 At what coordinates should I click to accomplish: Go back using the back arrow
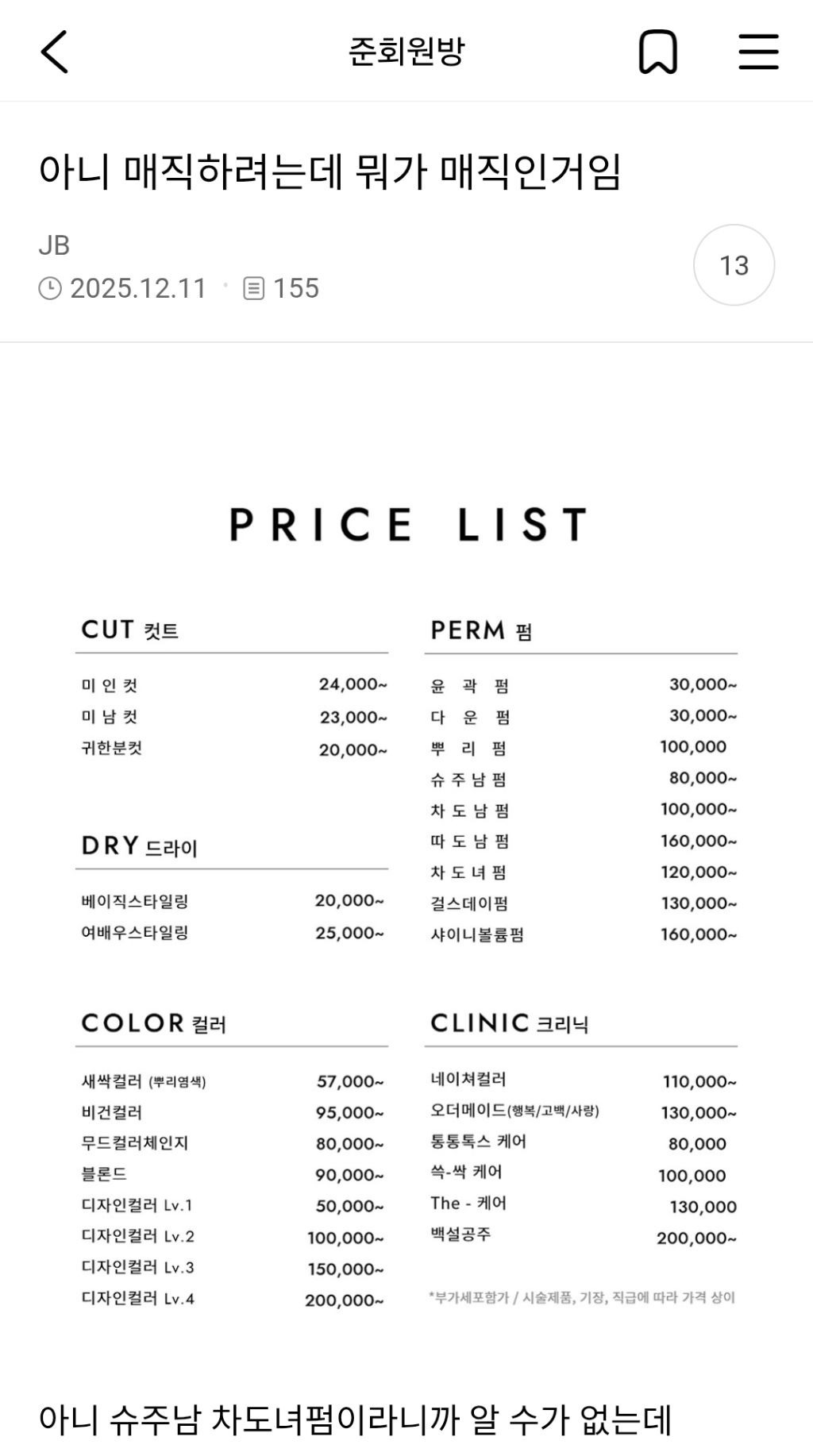tap(54, 52)
